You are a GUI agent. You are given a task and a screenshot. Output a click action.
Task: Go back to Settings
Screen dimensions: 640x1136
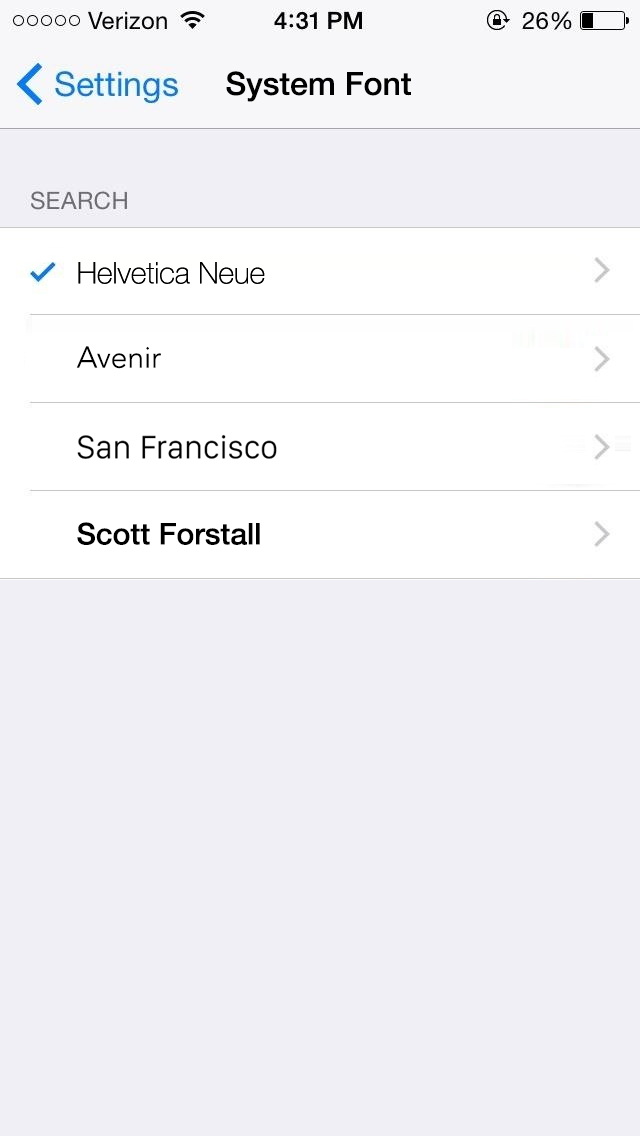tap(97, 84)
